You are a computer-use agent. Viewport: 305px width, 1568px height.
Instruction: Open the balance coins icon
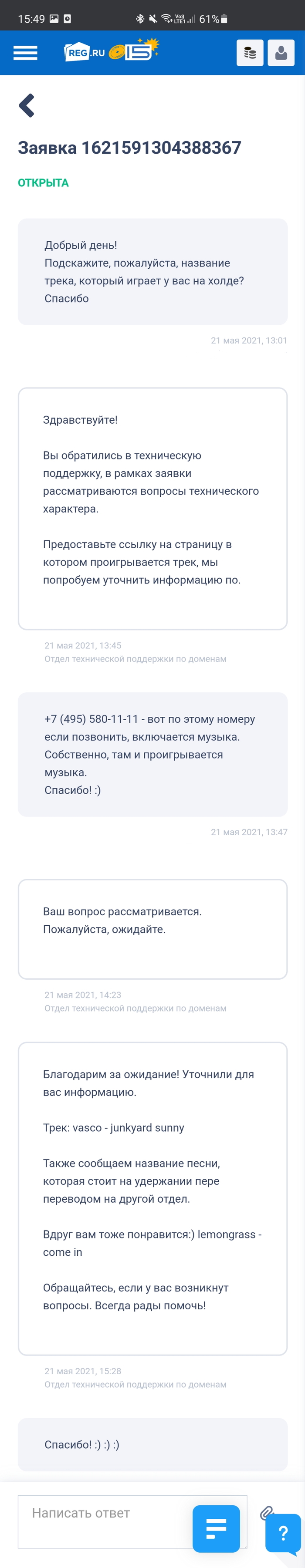click(250, 53)
